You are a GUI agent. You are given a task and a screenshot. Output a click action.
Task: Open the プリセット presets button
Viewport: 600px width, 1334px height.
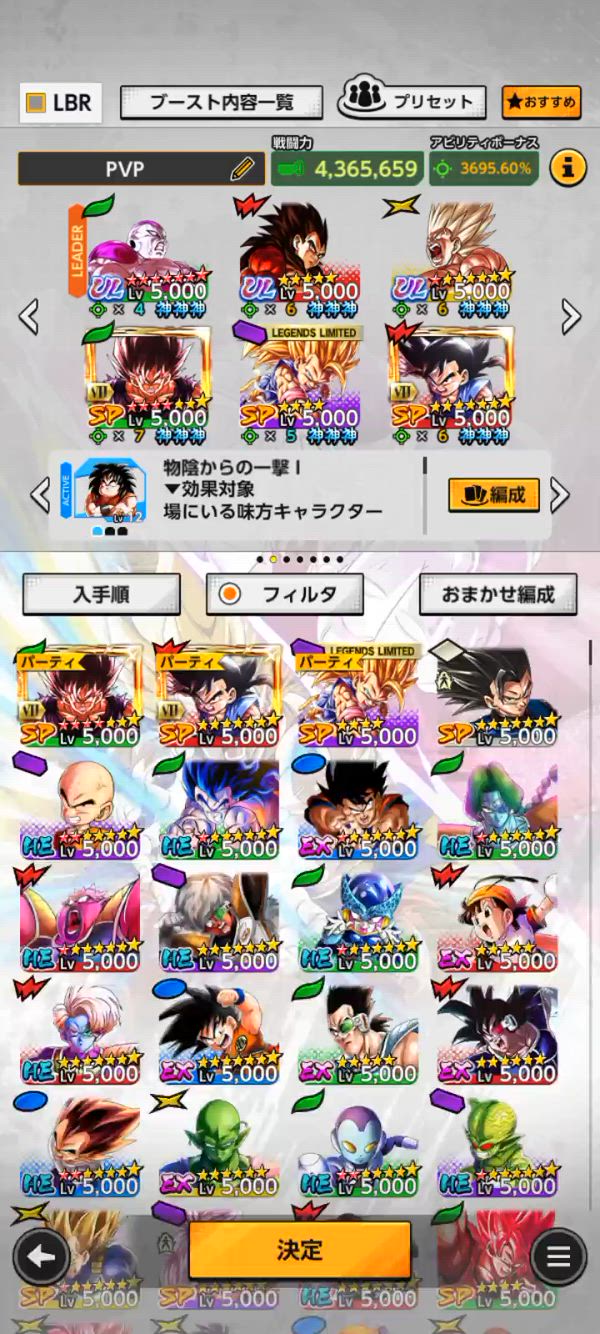tap(411, 101)
